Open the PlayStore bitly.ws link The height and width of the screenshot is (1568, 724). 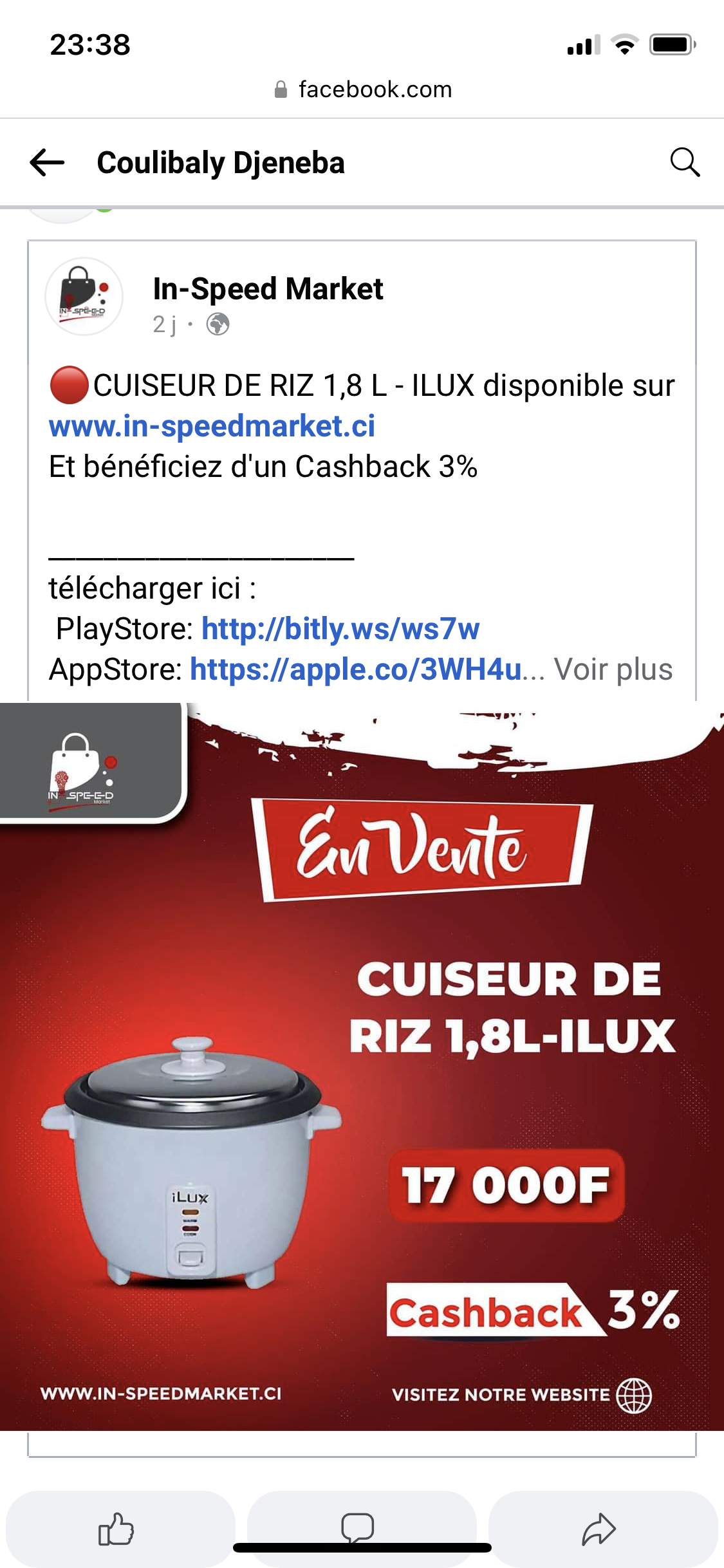pyautogui.click(x=340, y=628)
